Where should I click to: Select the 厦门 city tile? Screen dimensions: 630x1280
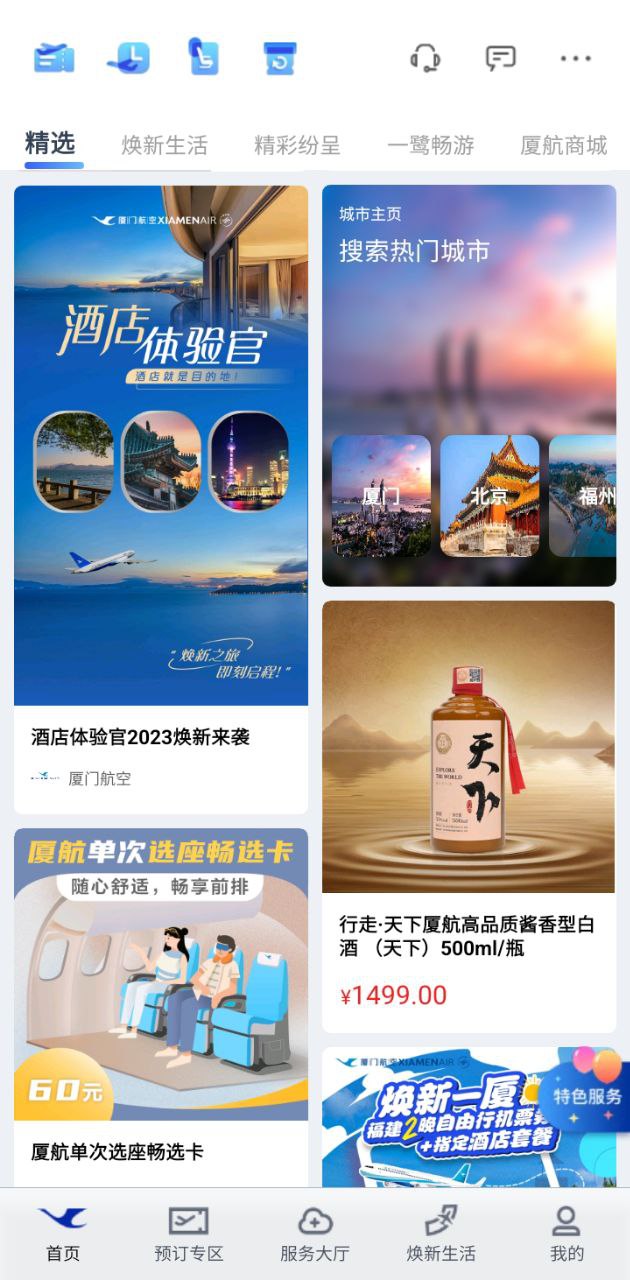point(381,495)
